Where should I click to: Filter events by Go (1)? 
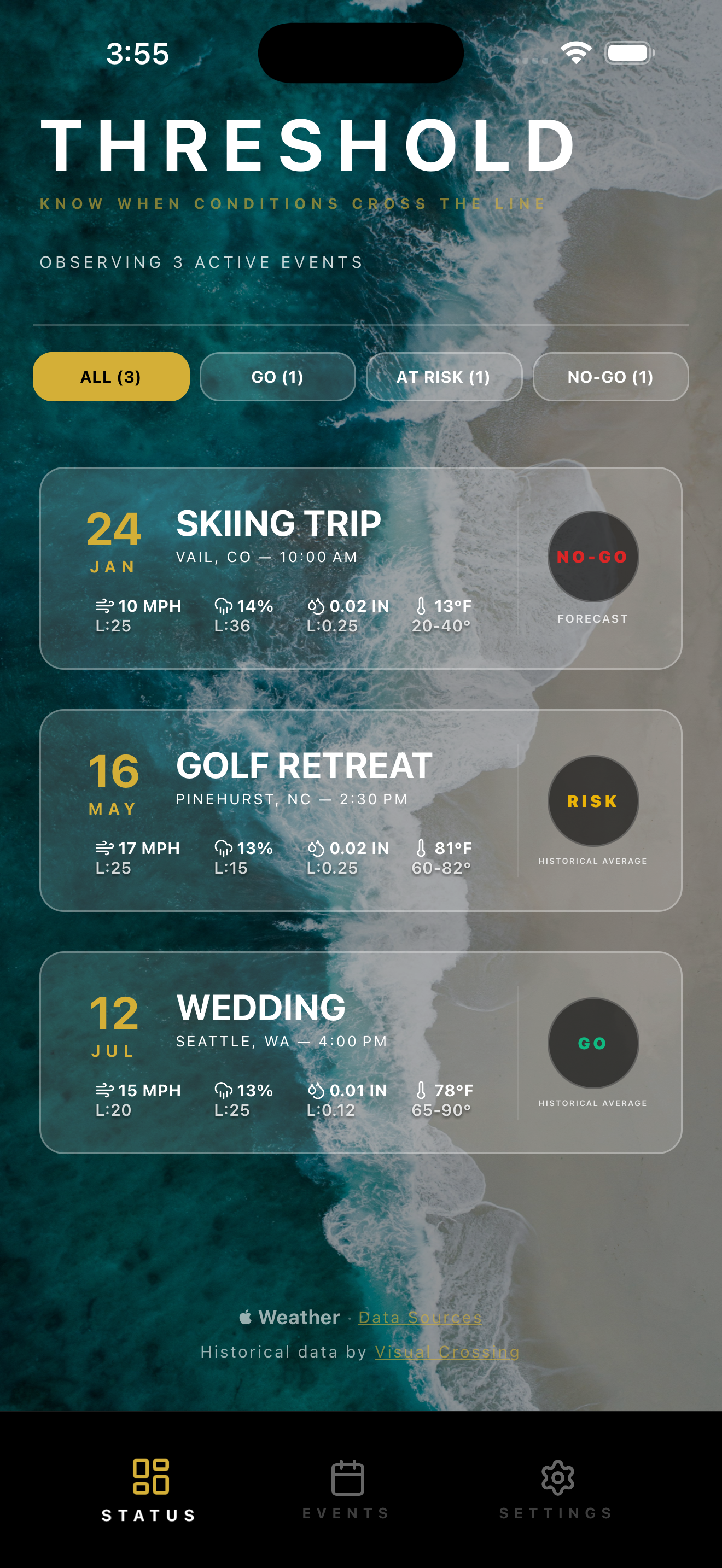click(278, 377)
